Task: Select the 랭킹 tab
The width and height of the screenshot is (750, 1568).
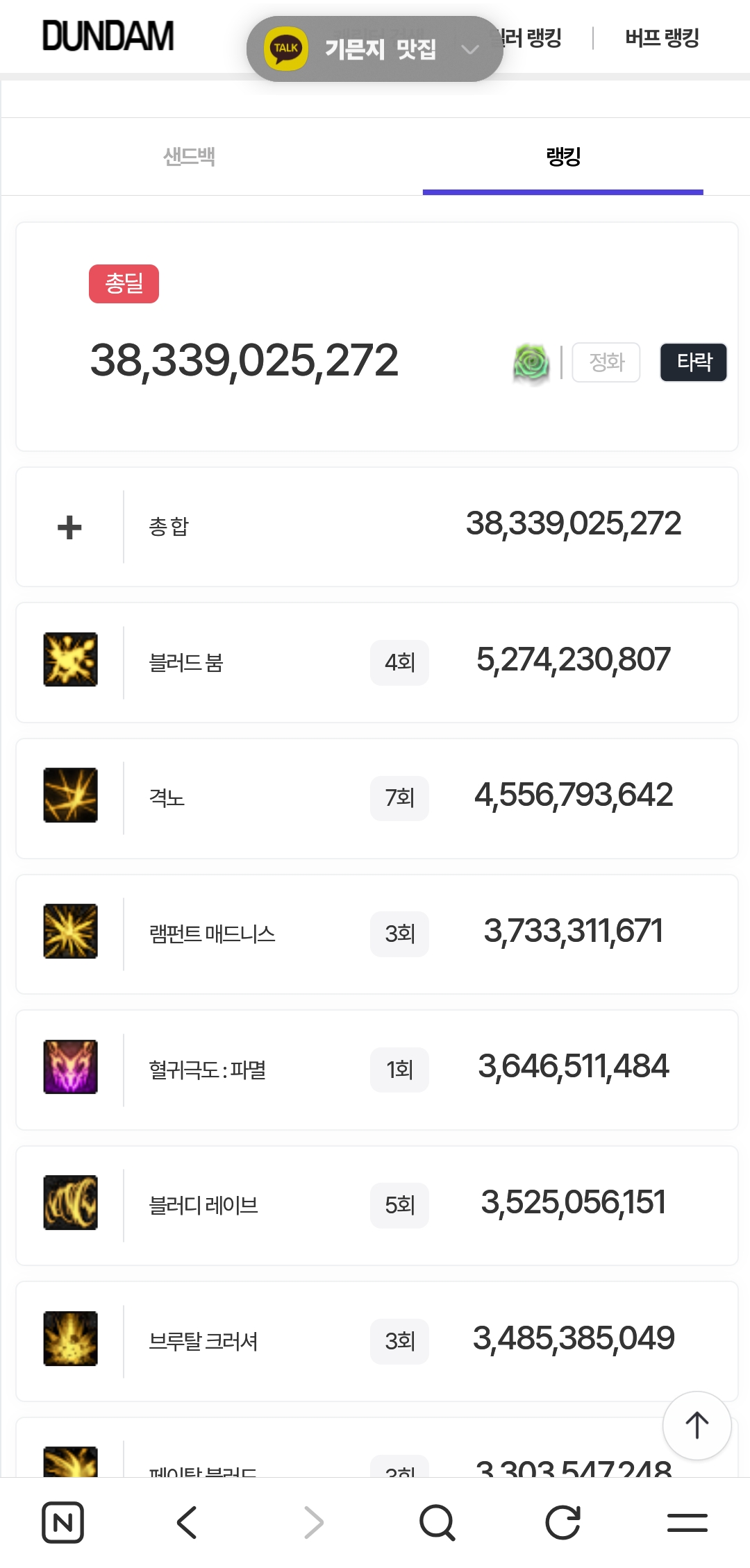Action: (562, 157)
